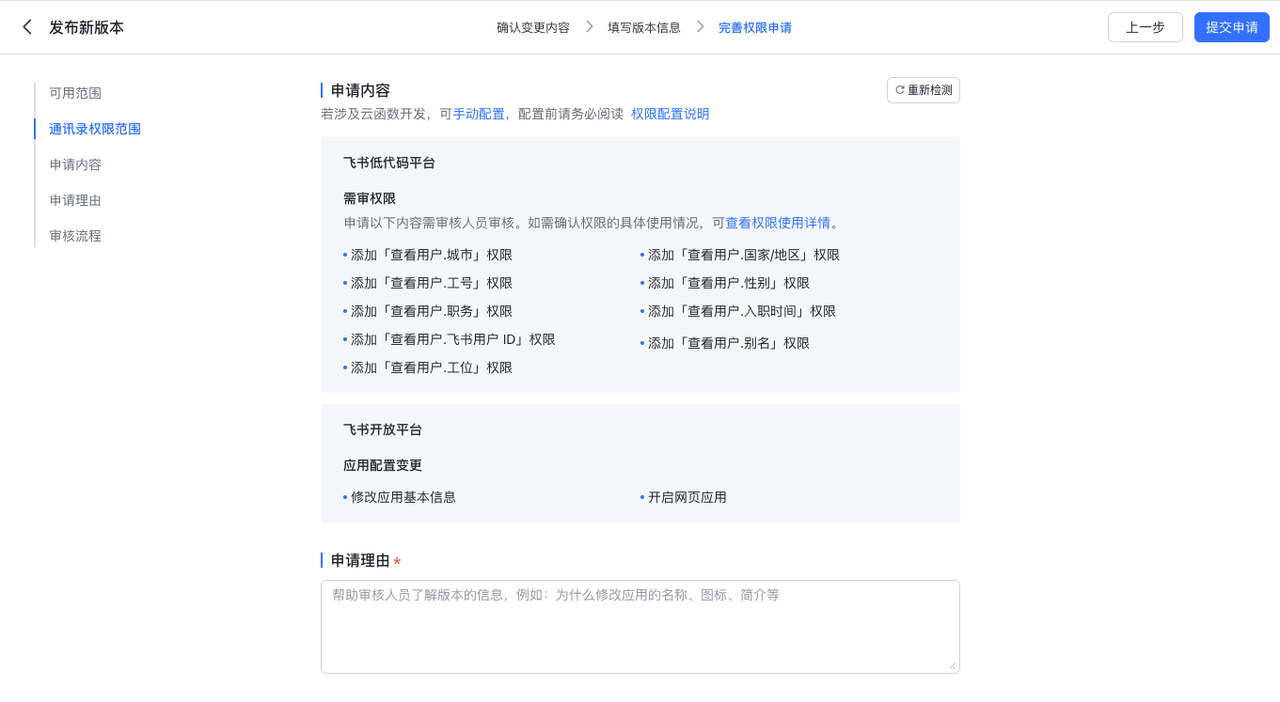Tap 重新检测 to re-detect
The height and width of the screenshot is (702, 1280).
pyautogui.click(x=923, y=90)
